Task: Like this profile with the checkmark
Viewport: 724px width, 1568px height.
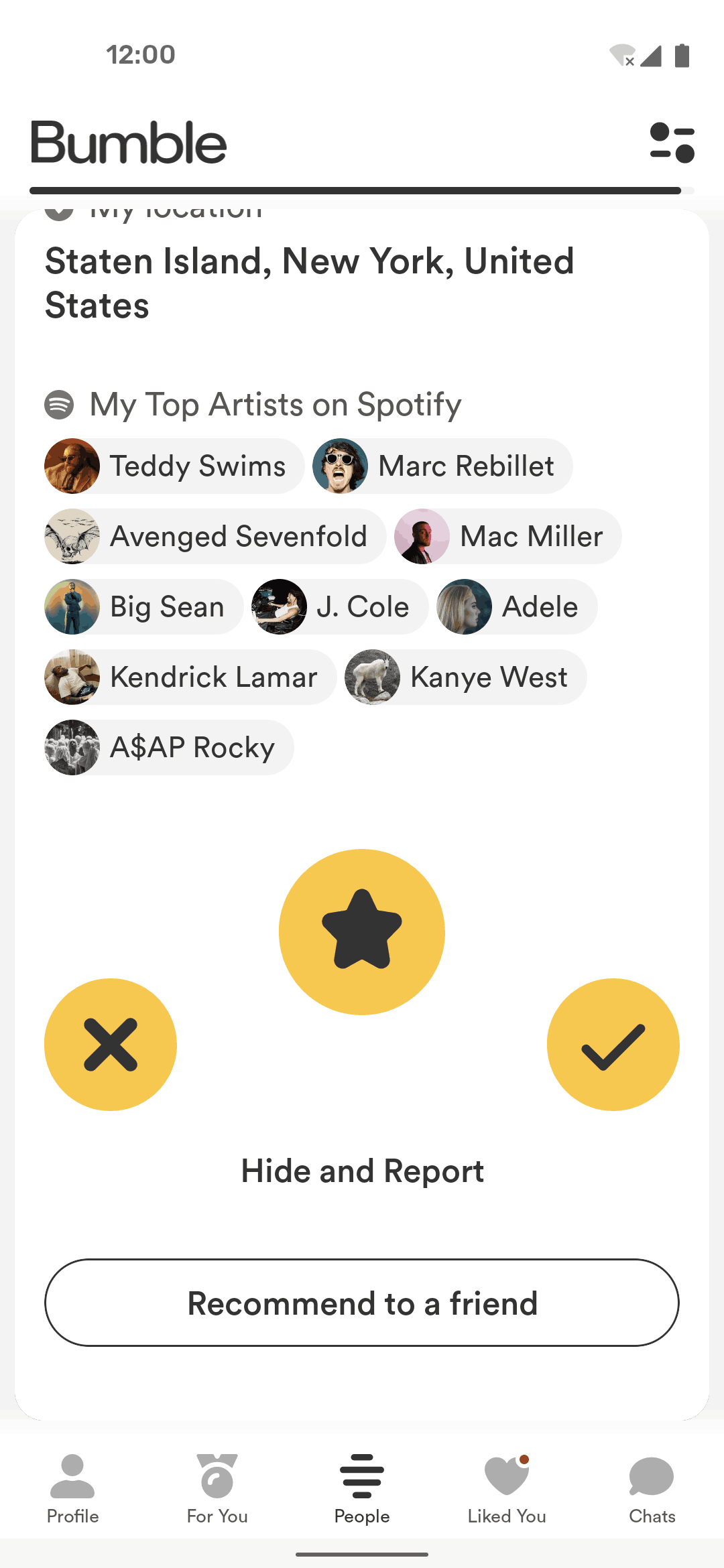Action: 613,1045
